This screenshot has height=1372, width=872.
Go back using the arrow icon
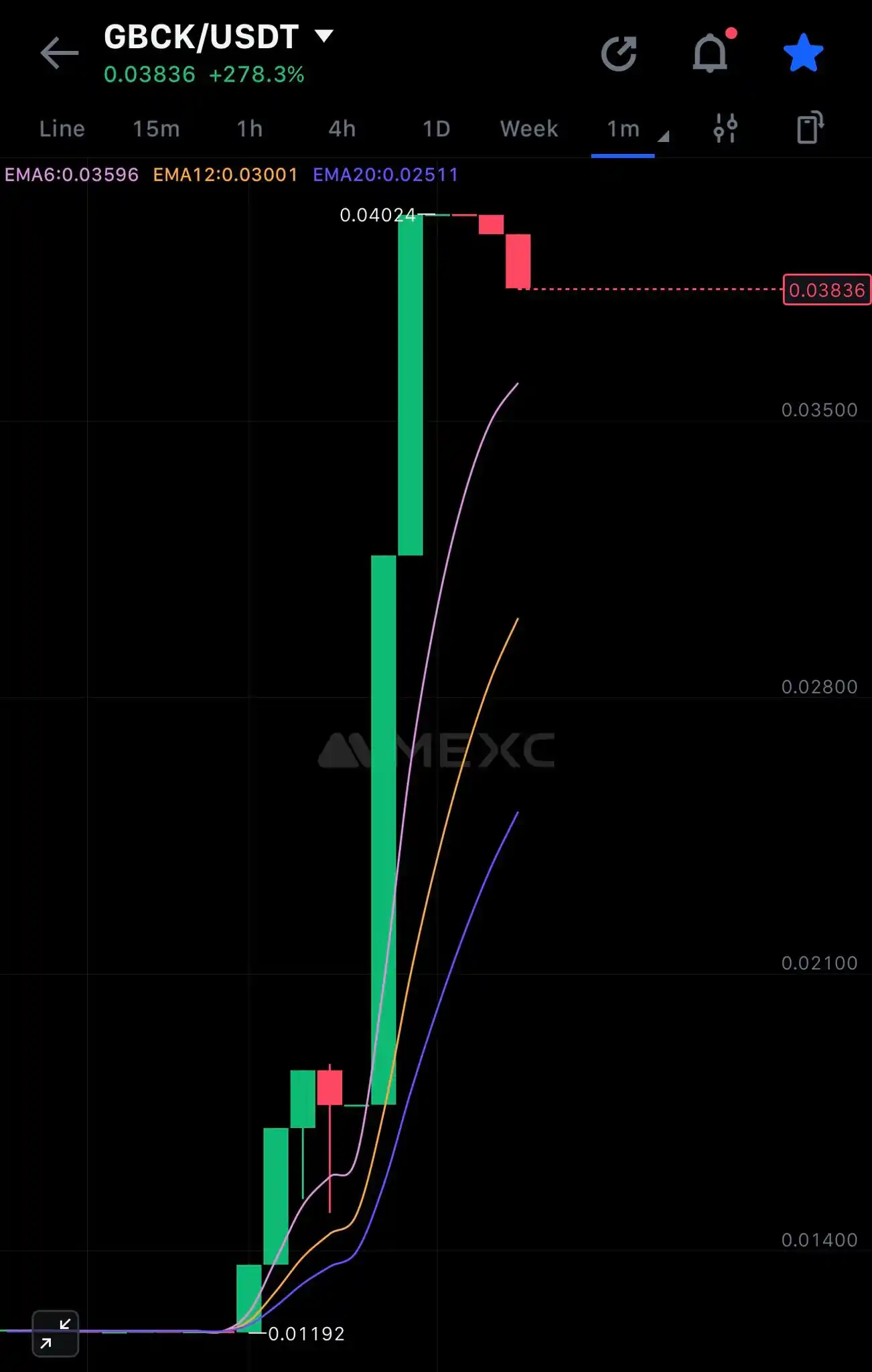(x=59, y=54)
